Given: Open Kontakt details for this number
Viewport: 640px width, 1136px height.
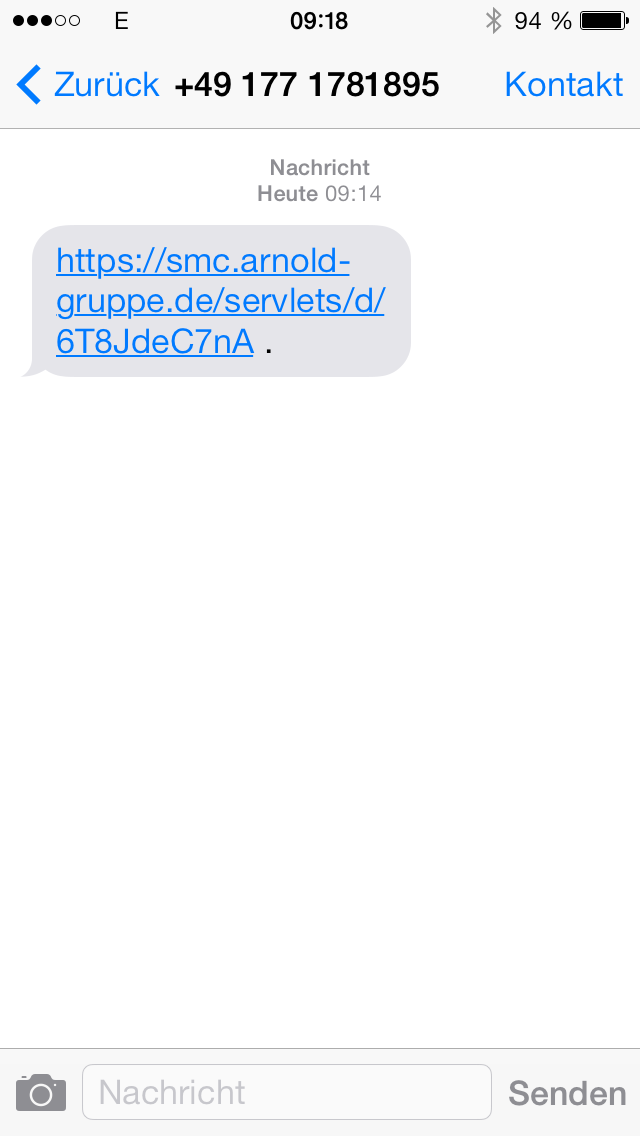Looking at the screenshot, I should [x=563, y=85].
